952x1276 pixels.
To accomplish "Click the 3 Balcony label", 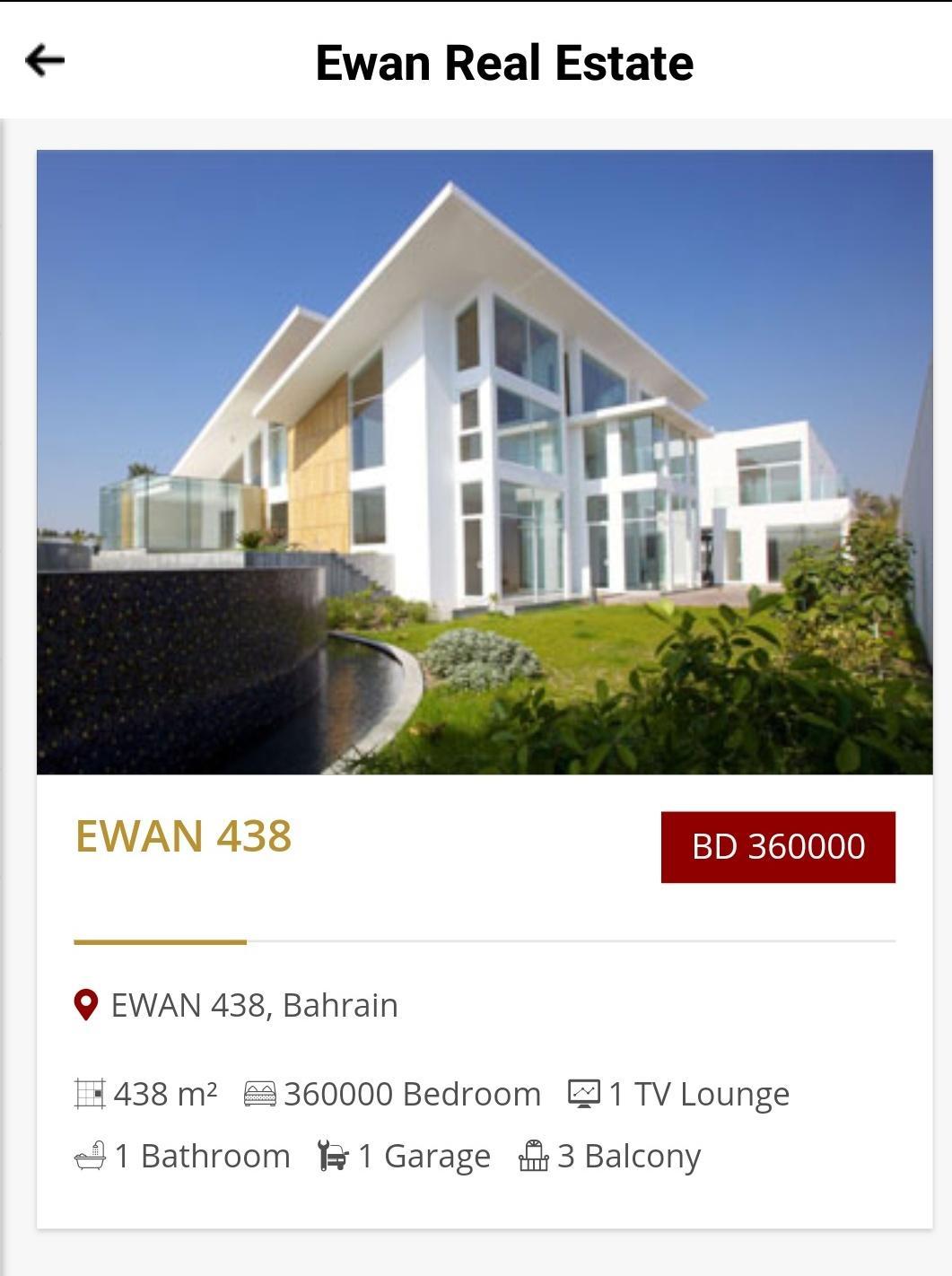I will [628, 1156].
